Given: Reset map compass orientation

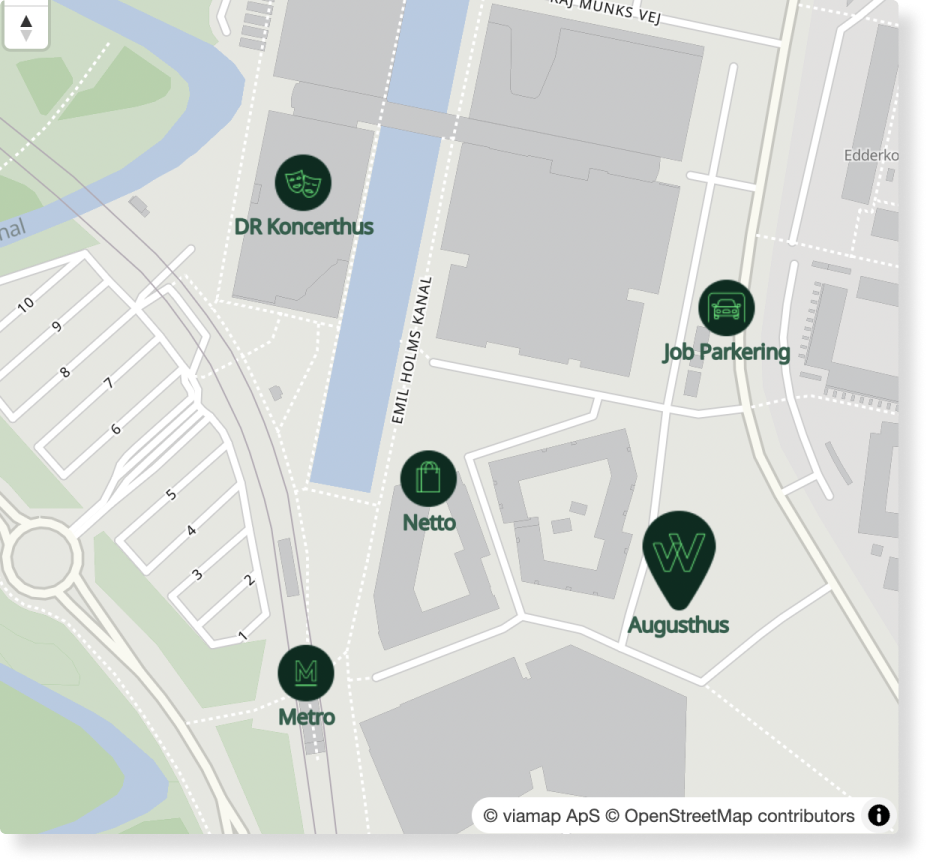Looking at the screenshot, I should [x=26, y=27].
